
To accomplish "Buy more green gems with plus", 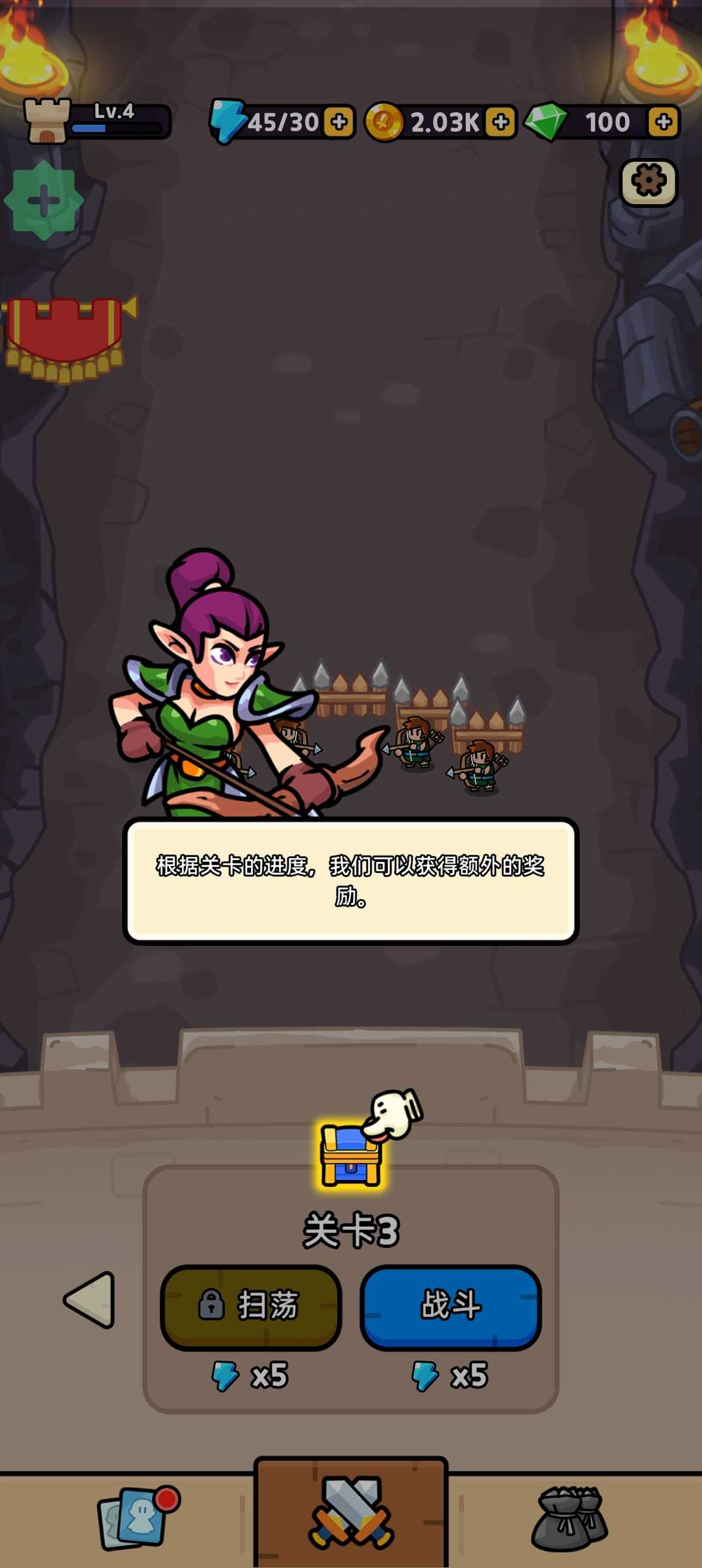I will coord(663,122).
